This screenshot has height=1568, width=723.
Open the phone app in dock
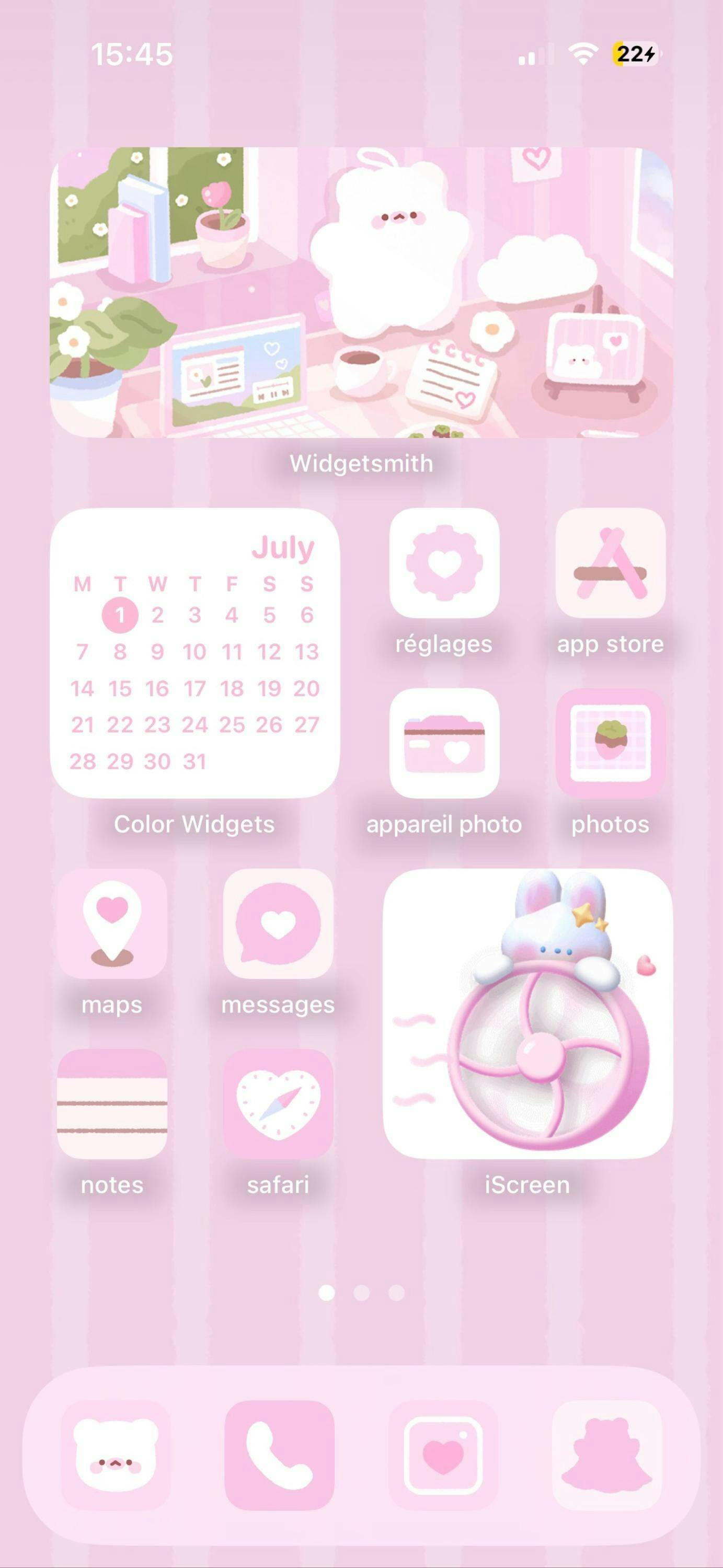[x=279, y=1456]
